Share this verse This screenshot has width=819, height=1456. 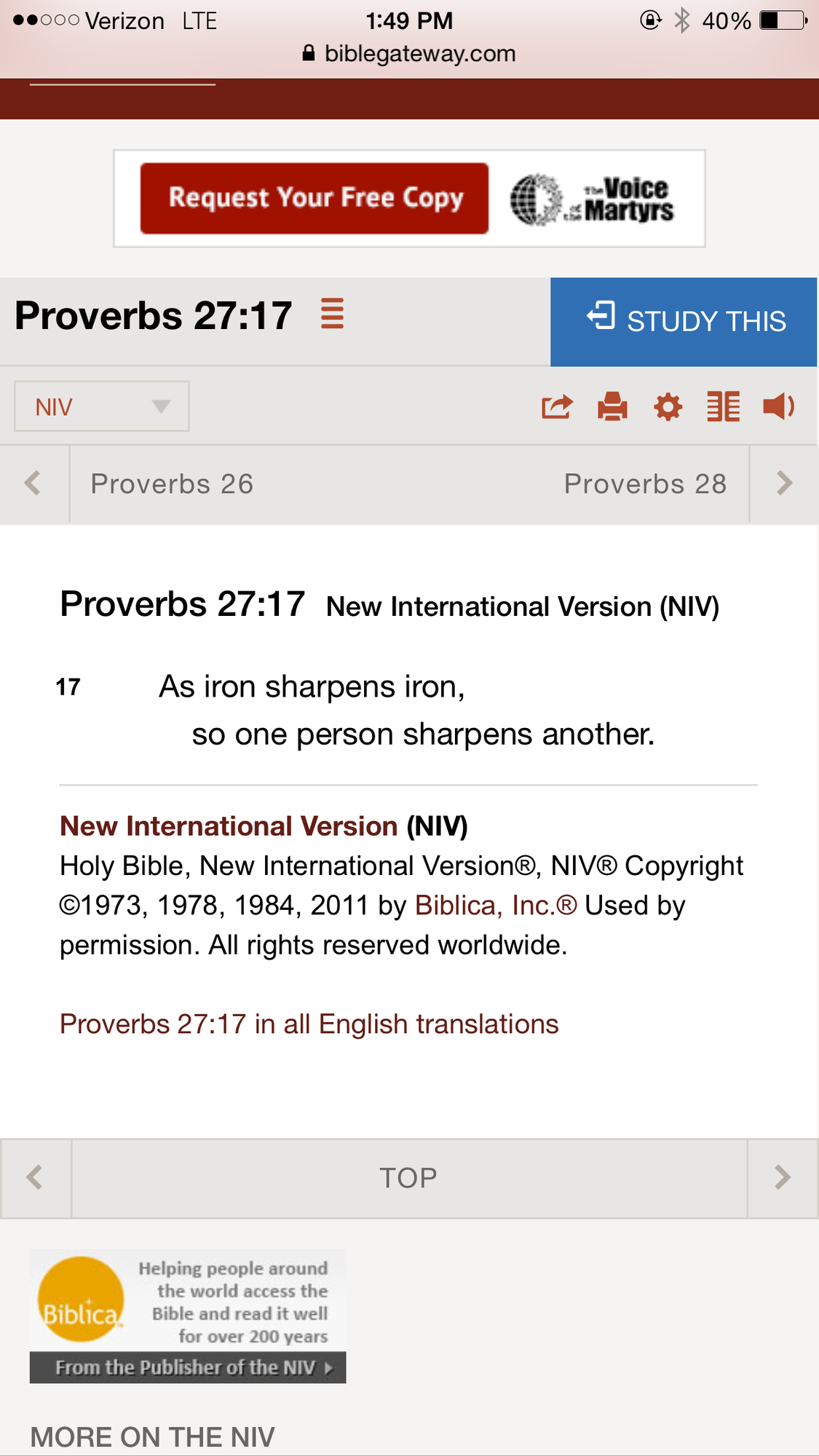557,406
